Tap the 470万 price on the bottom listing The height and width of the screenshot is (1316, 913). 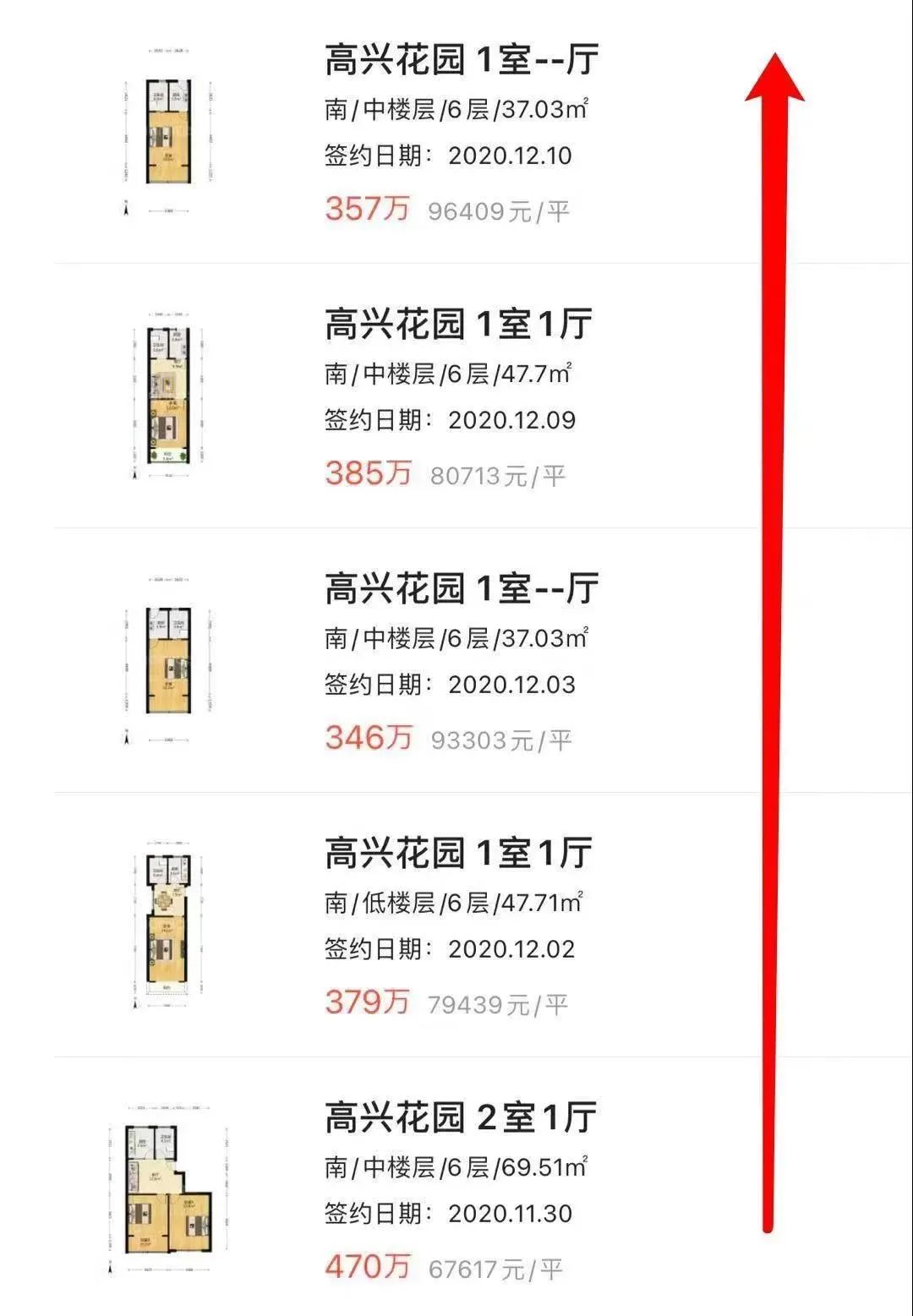coord(368,1266)
